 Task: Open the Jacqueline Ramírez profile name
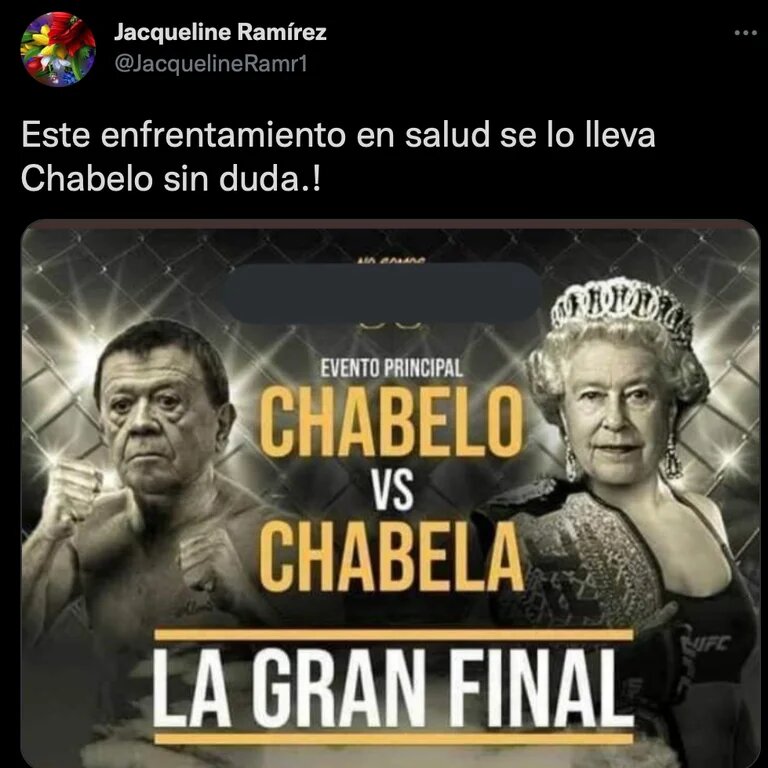pos(220,32)
